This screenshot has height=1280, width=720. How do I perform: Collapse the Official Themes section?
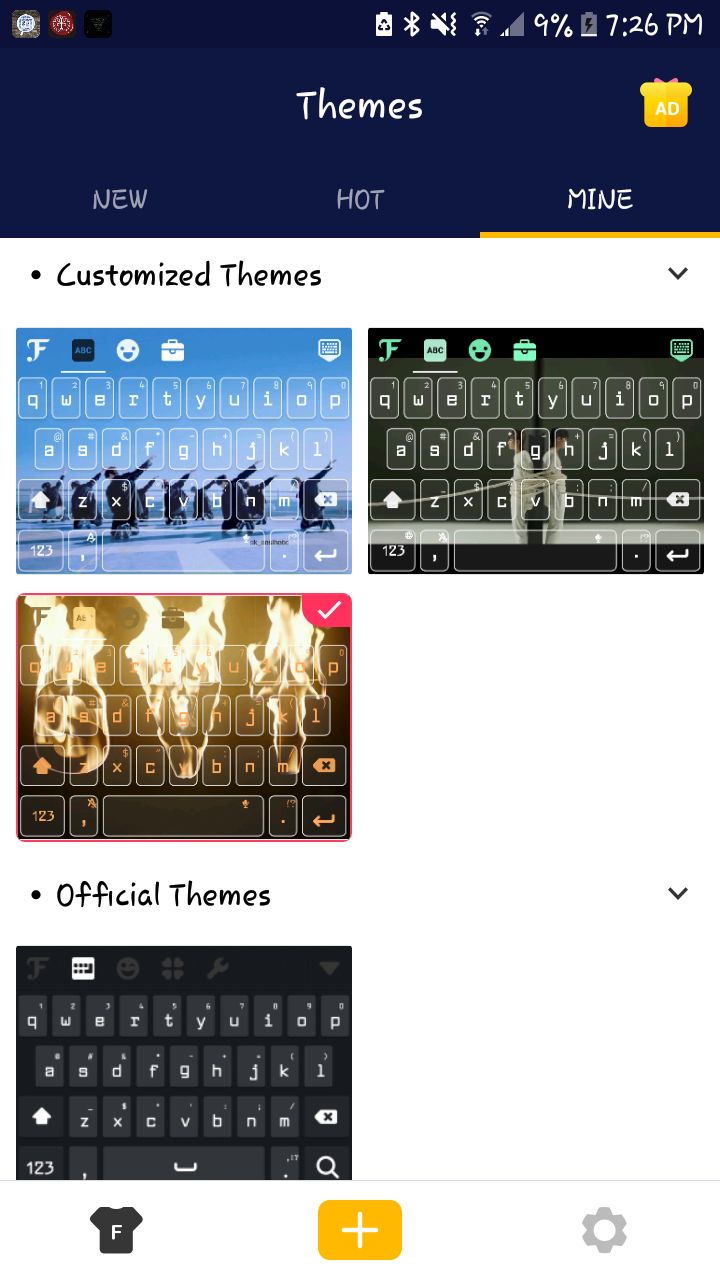tap(678, 893)
